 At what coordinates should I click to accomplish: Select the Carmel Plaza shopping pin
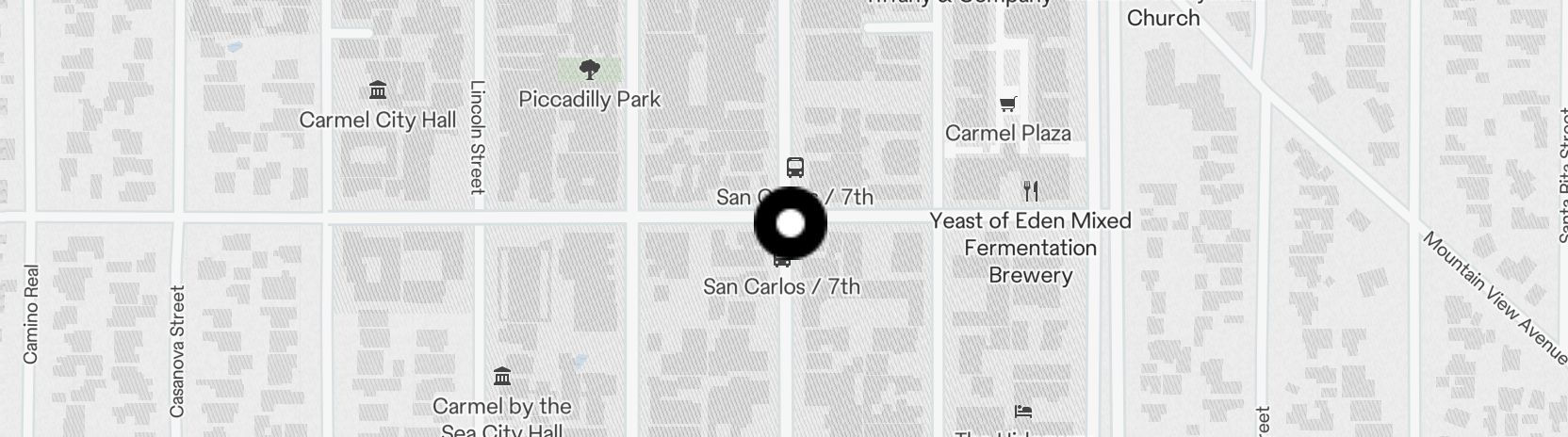[1008, 104]
